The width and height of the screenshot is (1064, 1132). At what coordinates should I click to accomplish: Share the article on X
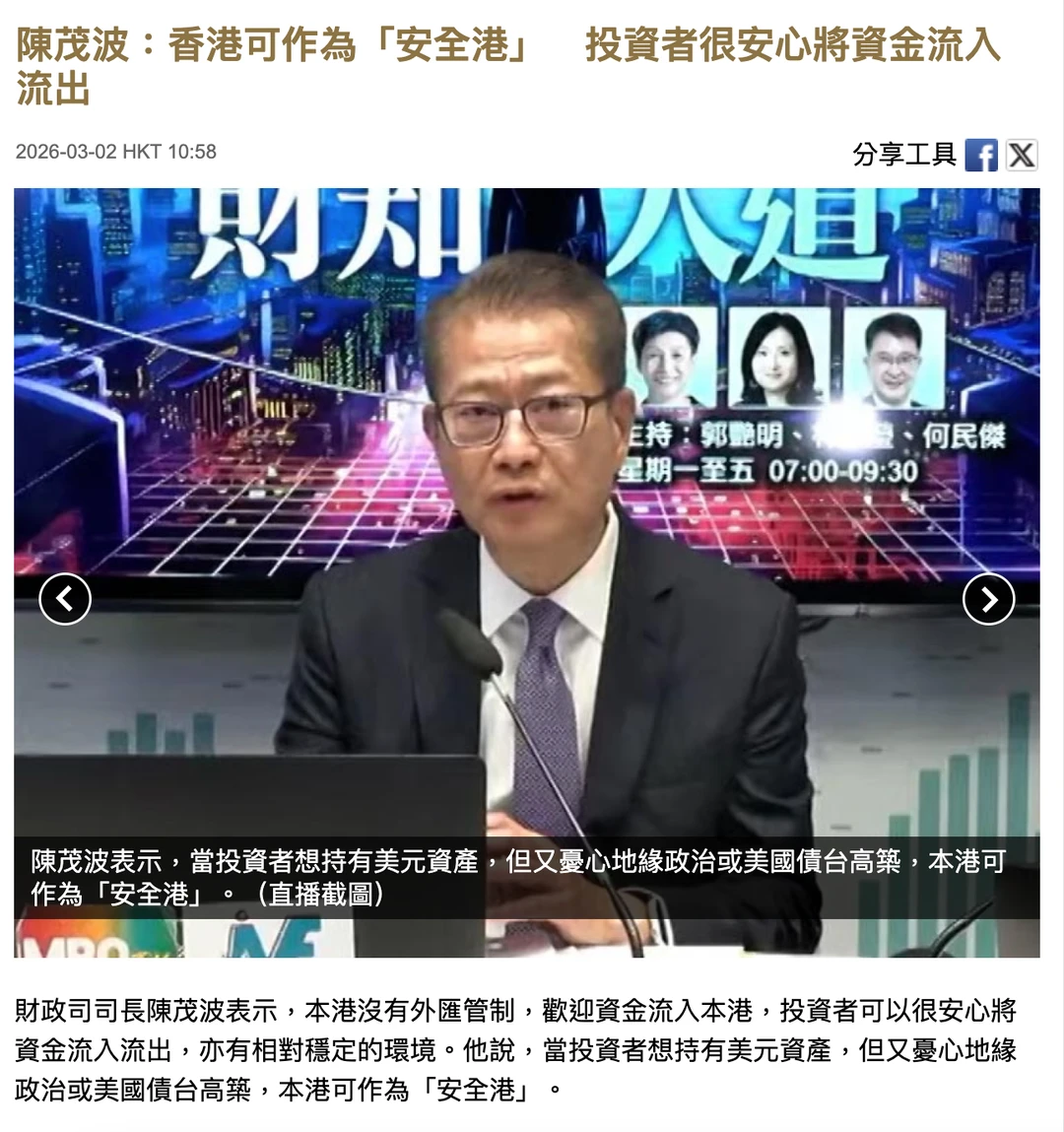tap(1022, 155)
